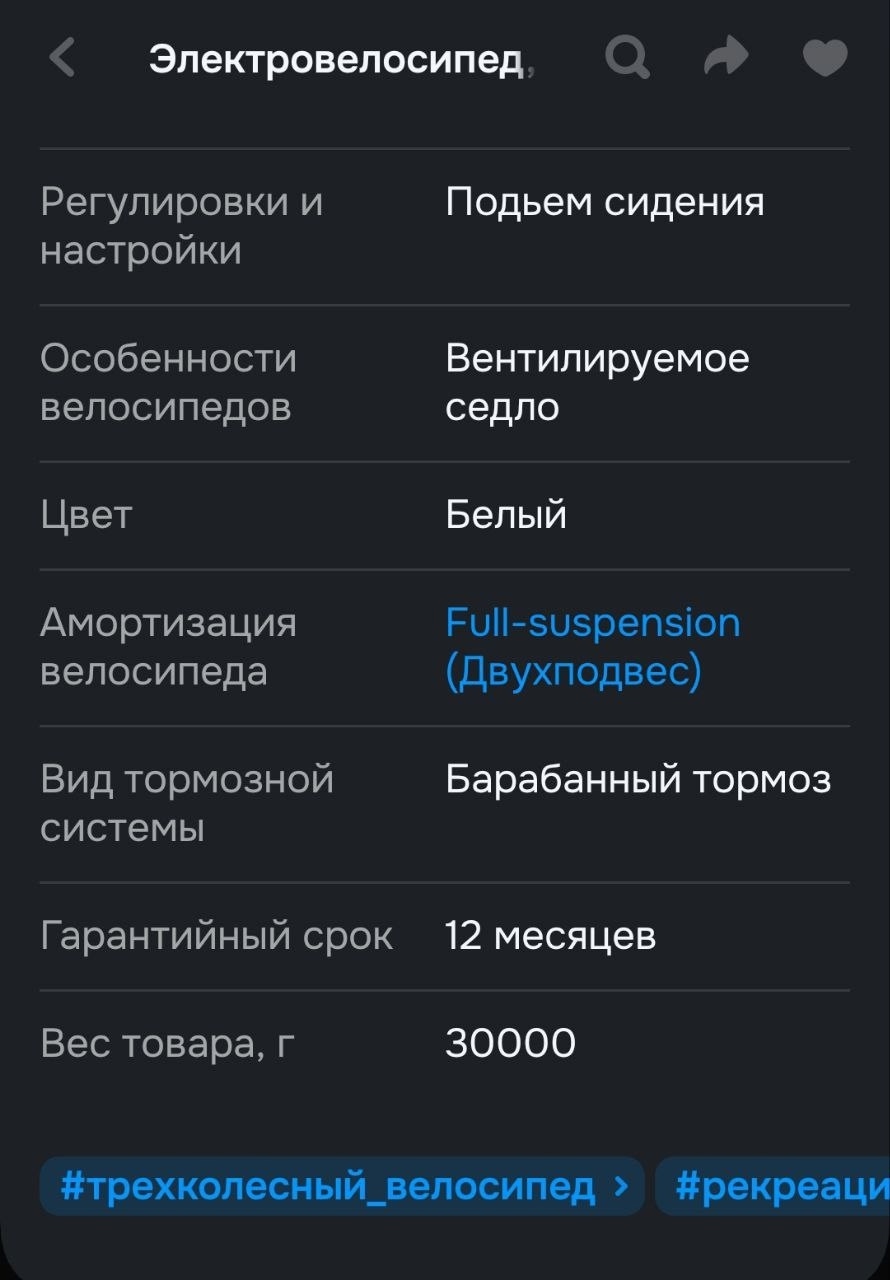Screen dimensions: 890x1280
Task: Open search from the header
Action: pyautogui.click(x=627, y=58)
